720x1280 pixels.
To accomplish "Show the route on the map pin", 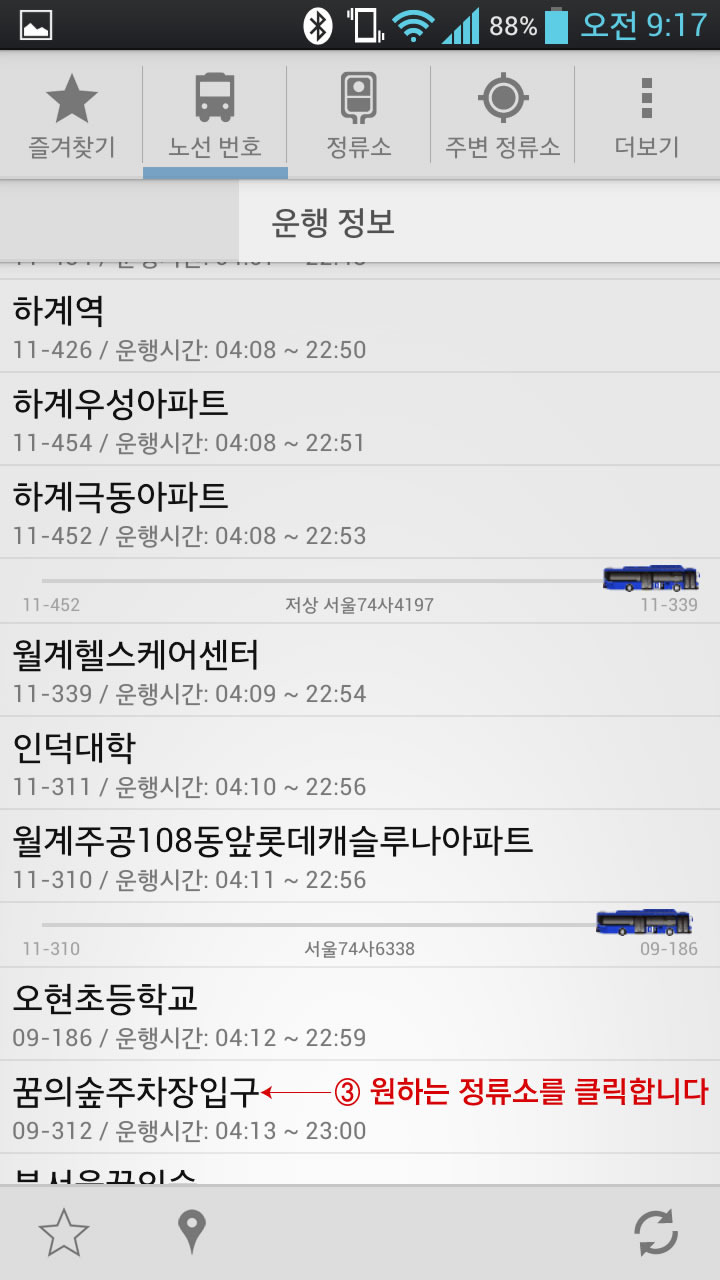I will click(192, 1233).
